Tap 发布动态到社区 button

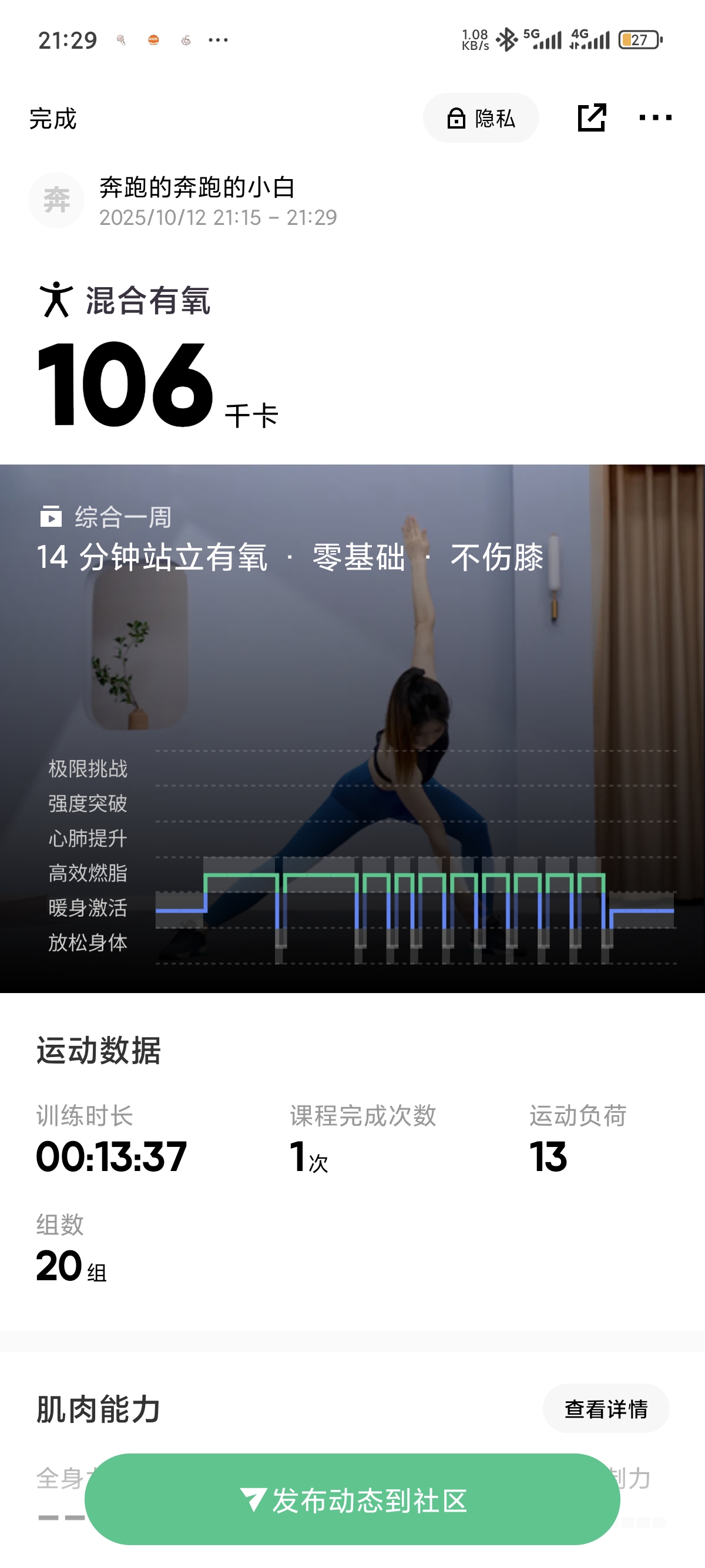[352, 1500]
